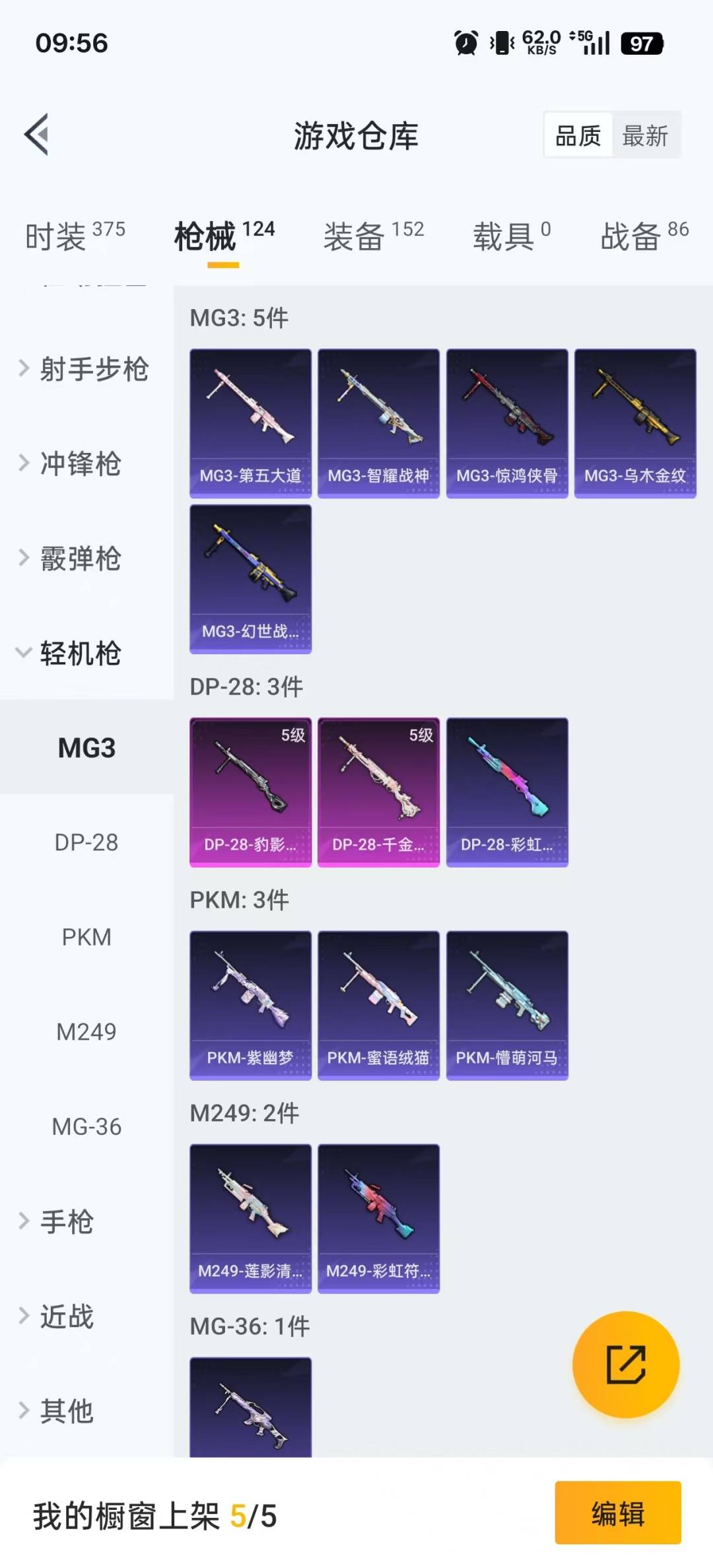Expand the 射手步枪 category
Viewport: 713px width, 1568px height.
[x=86, y=368]
